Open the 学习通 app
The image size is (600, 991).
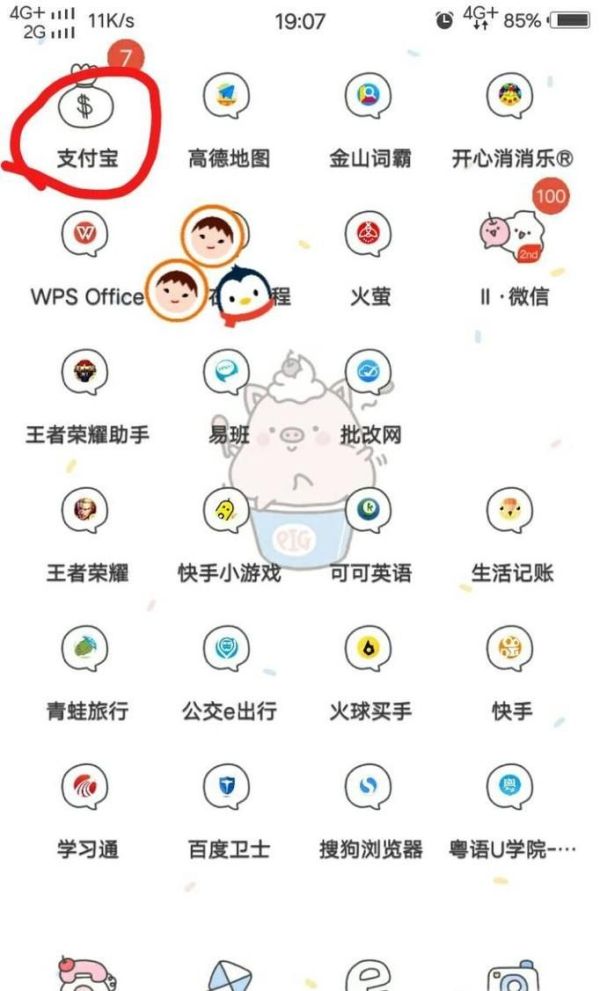click(x=85, y=789)
